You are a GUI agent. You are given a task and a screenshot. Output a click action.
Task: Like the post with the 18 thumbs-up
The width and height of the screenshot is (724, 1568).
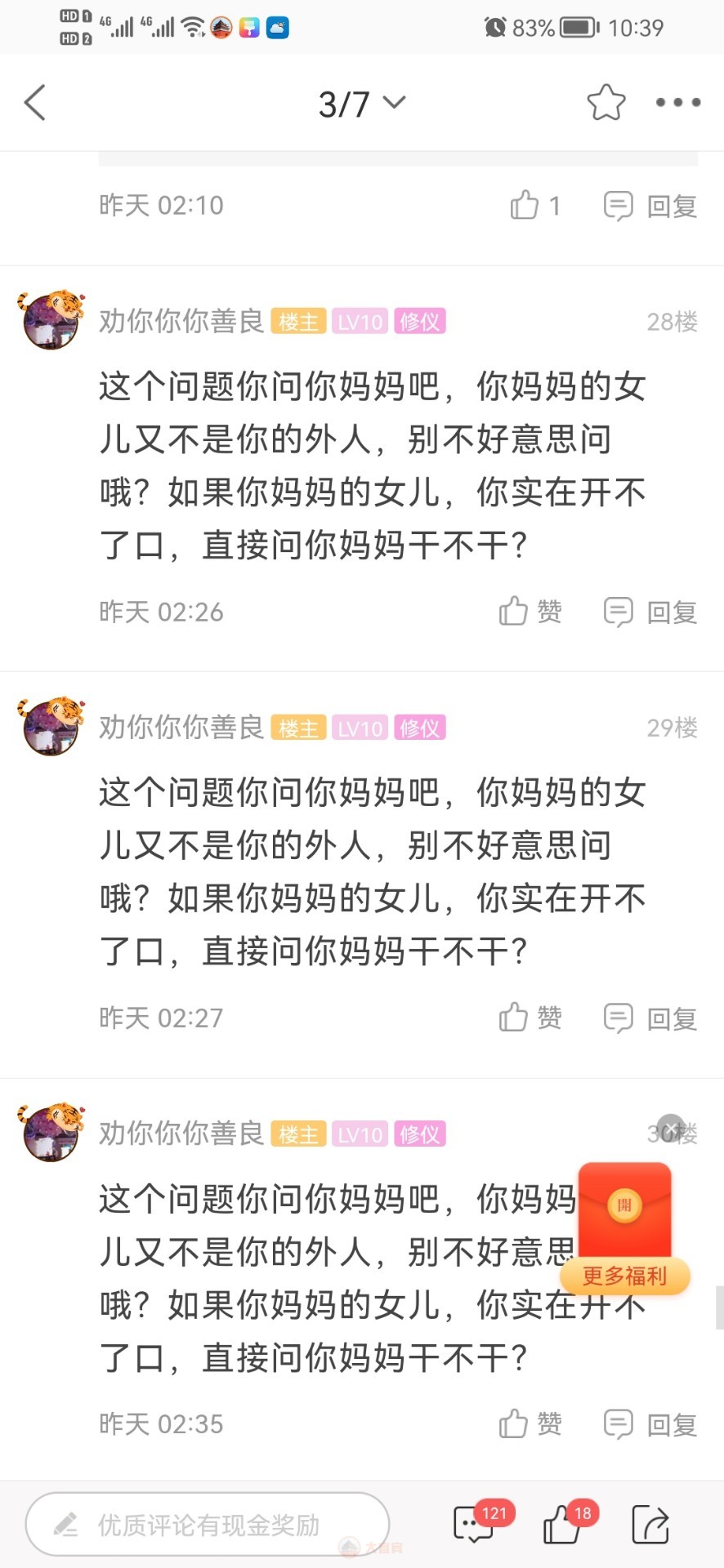pyautogui.click(x=563, y=1524)
